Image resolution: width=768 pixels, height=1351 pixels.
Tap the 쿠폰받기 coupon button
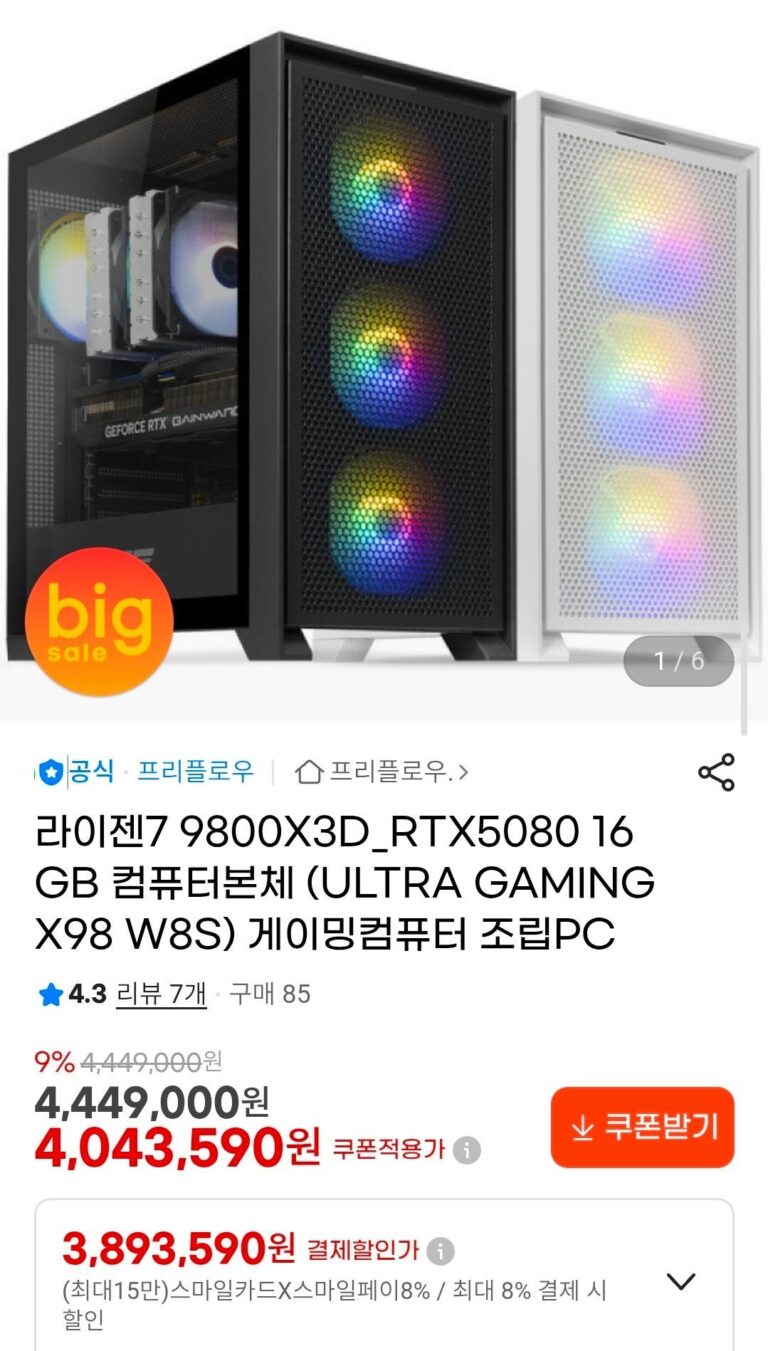click(642, 1127)
